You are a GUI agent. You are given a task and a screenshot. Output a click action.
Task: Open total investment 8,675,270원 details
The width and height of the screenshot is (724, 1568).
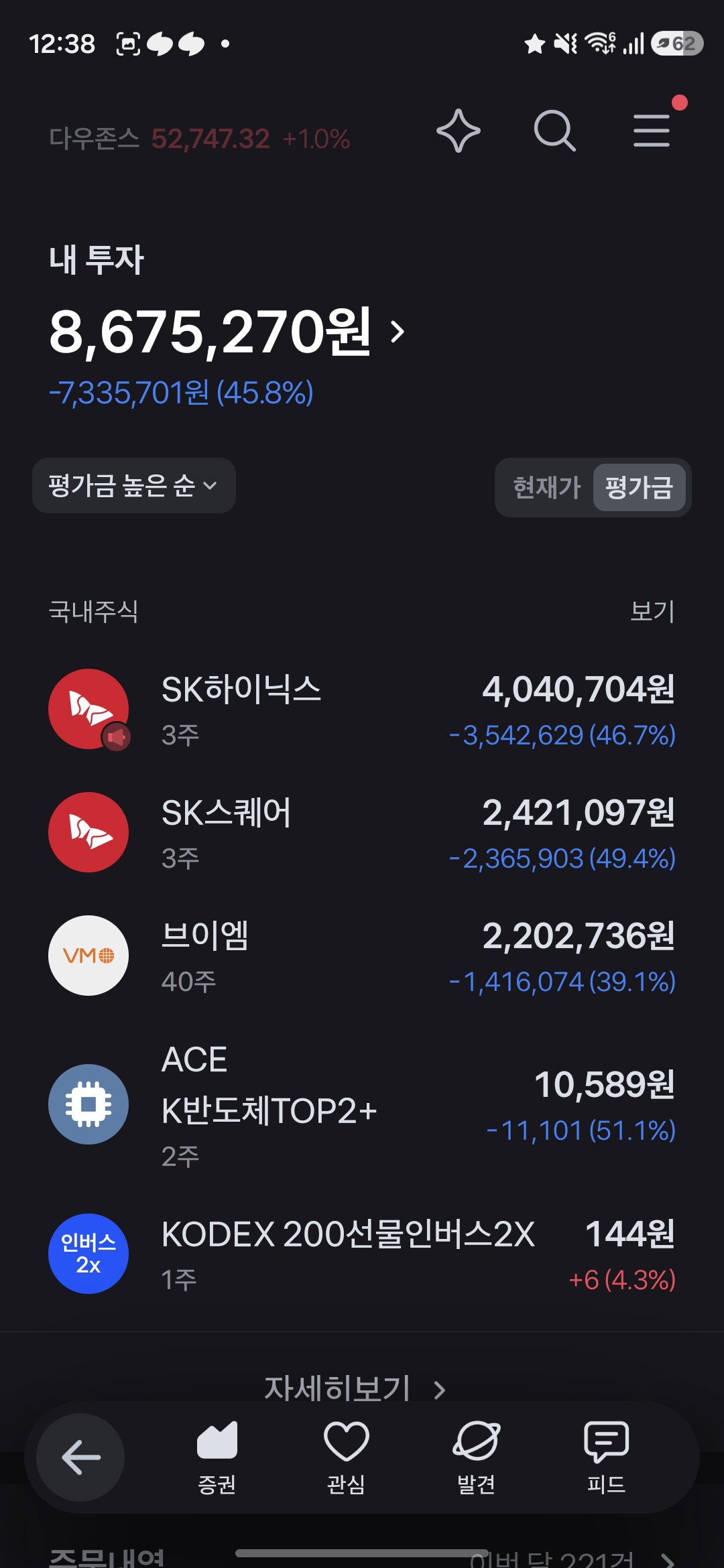pos(228,331)
